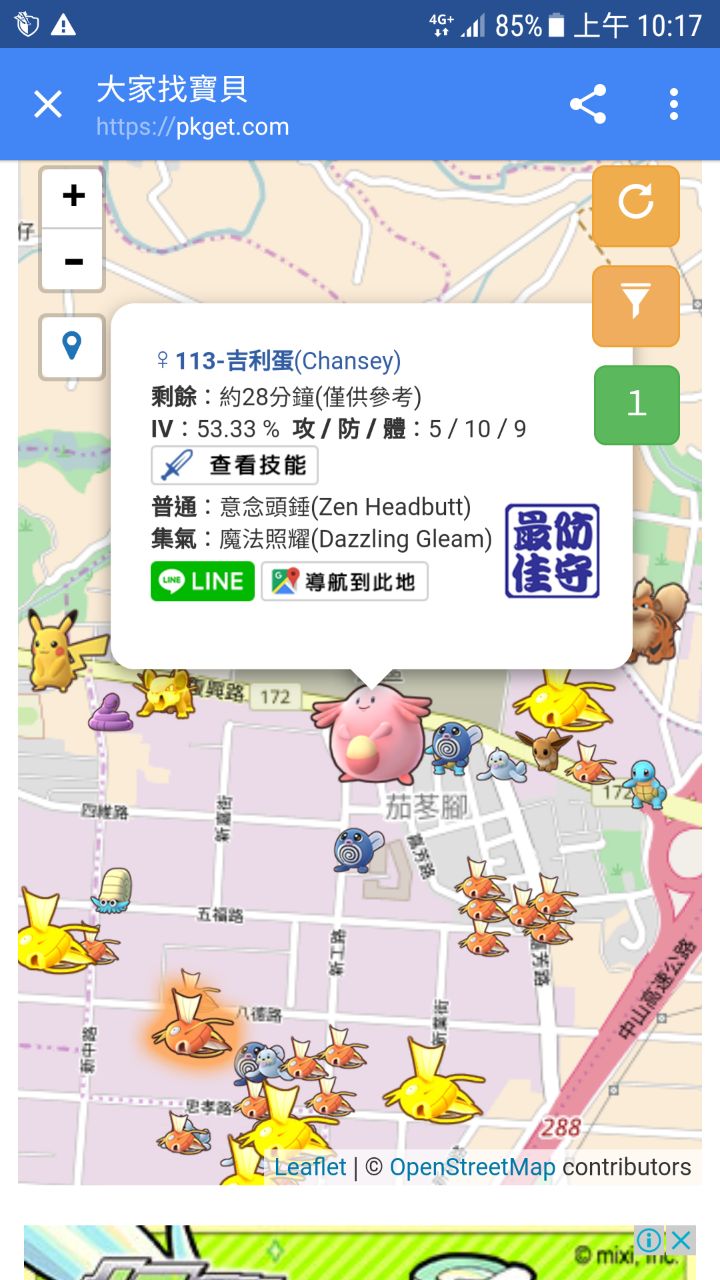Zoom in on the map
This screenshot has width=720, height=1280.
click(x=72, y=197)
